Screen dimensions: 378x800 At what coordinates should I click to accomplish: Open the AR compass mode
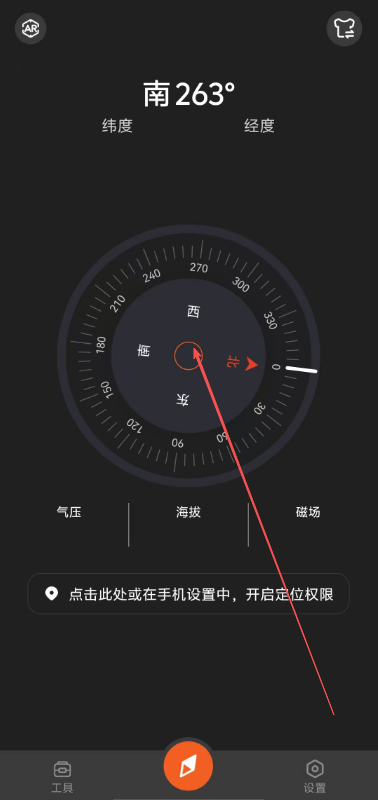(31, 28)
